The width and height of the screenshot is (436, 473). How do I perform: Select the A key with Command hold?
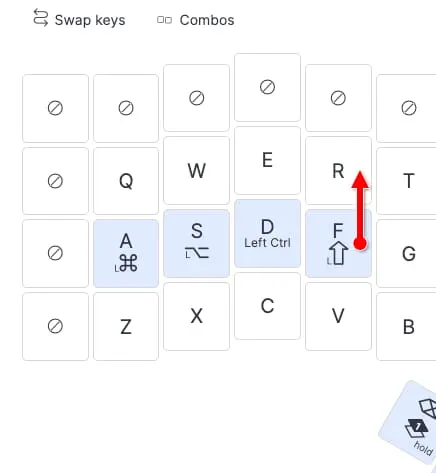tap(126, 253)
